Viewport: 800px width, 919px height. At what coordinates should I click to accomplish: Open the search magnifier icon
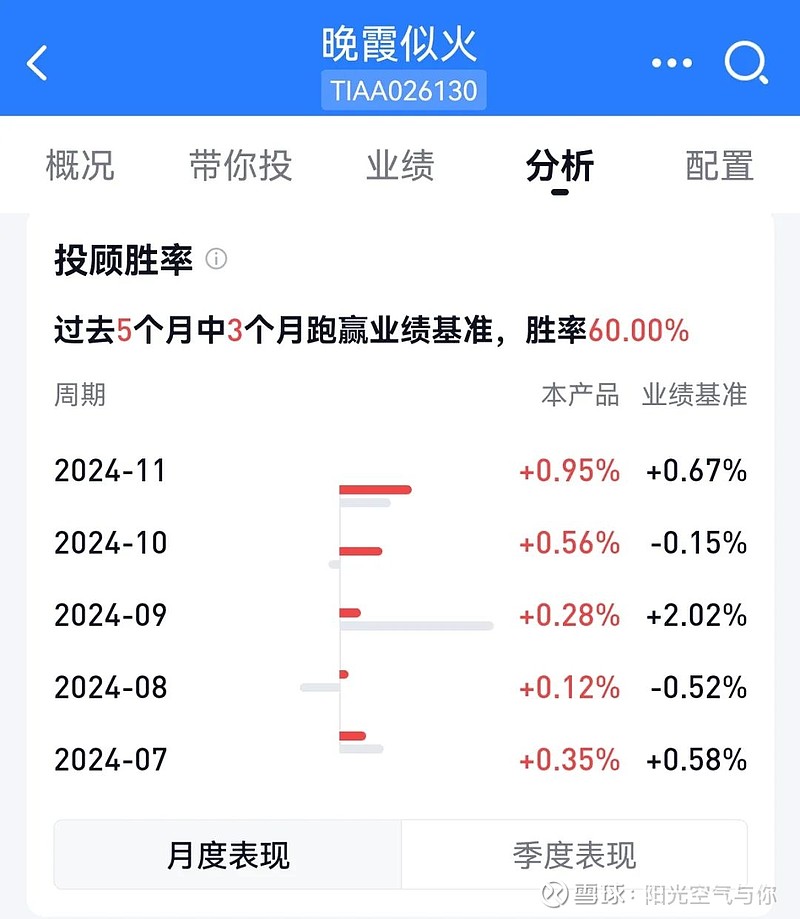[x=744, y=62]
